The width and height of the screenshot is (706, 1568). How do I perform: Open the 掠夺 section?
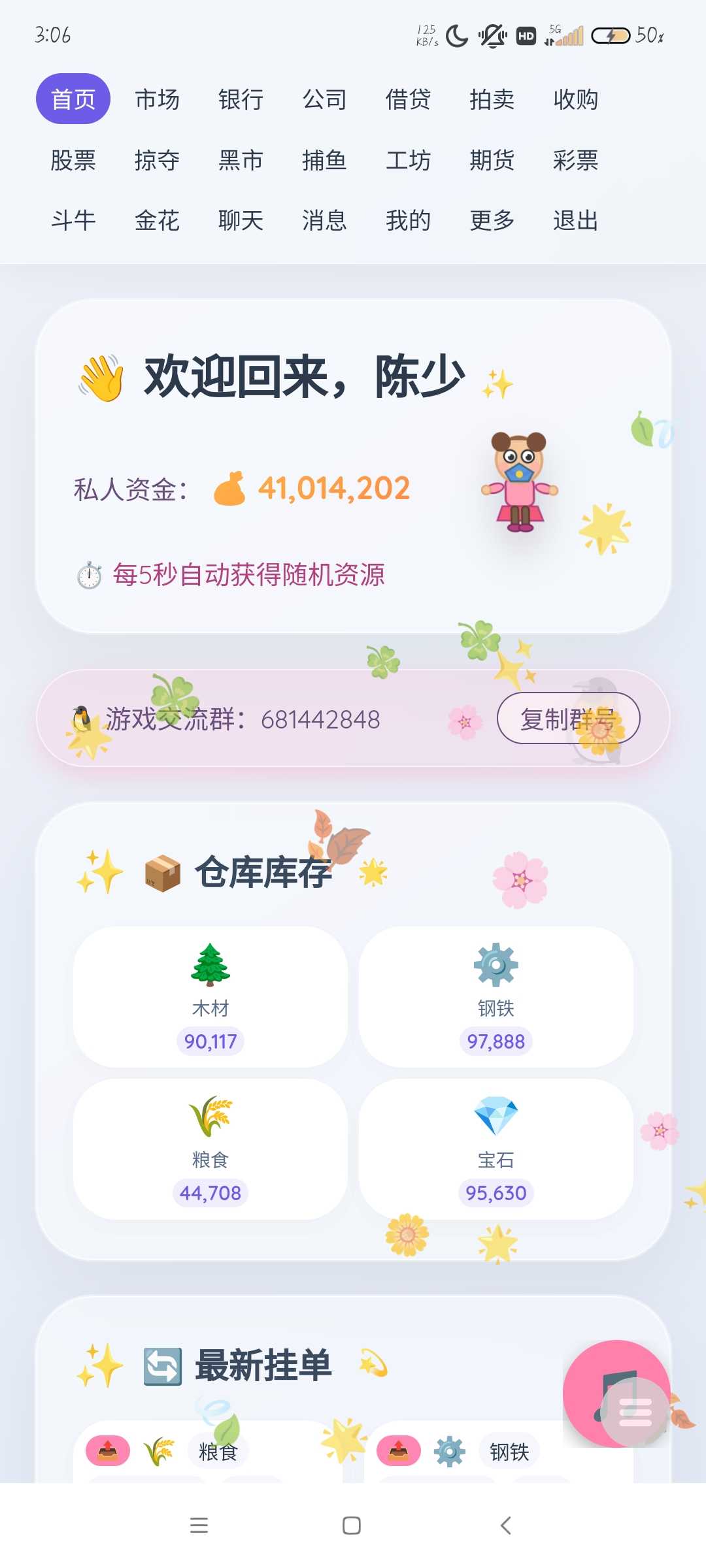pos(157,160)
